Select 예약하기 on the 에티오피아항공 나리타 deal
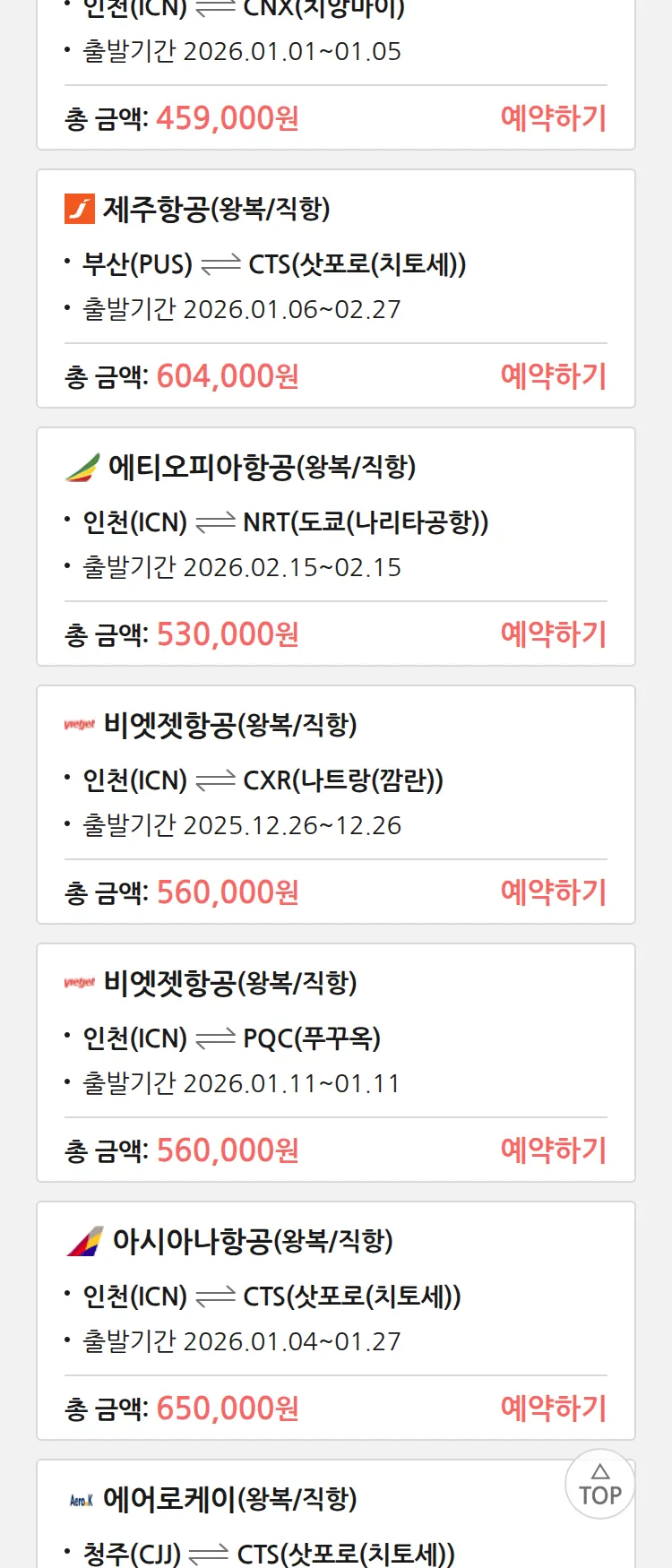The width and height of the screenshot is (672, 1568). pos(553,634)
